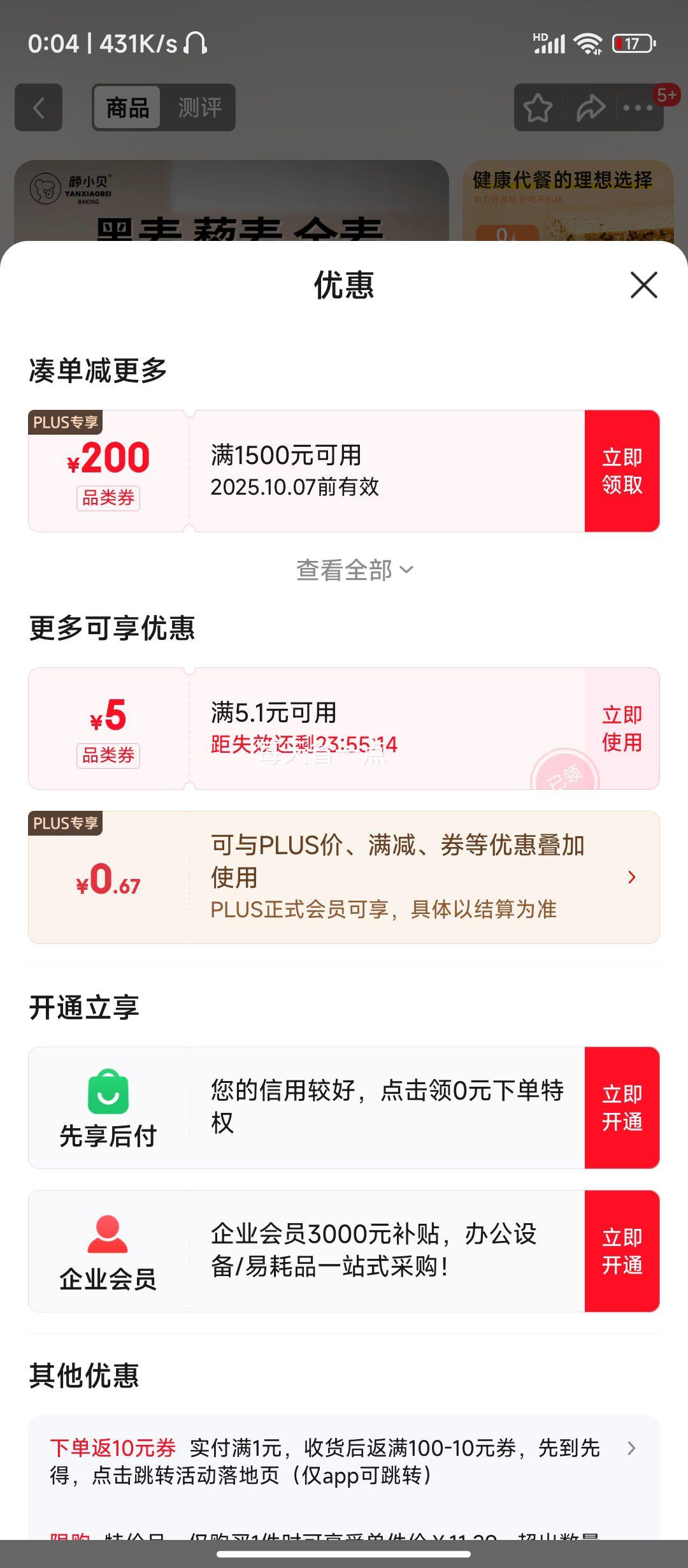
Task: Close the 优惠 coupon sheet
Action: [643, 285]
